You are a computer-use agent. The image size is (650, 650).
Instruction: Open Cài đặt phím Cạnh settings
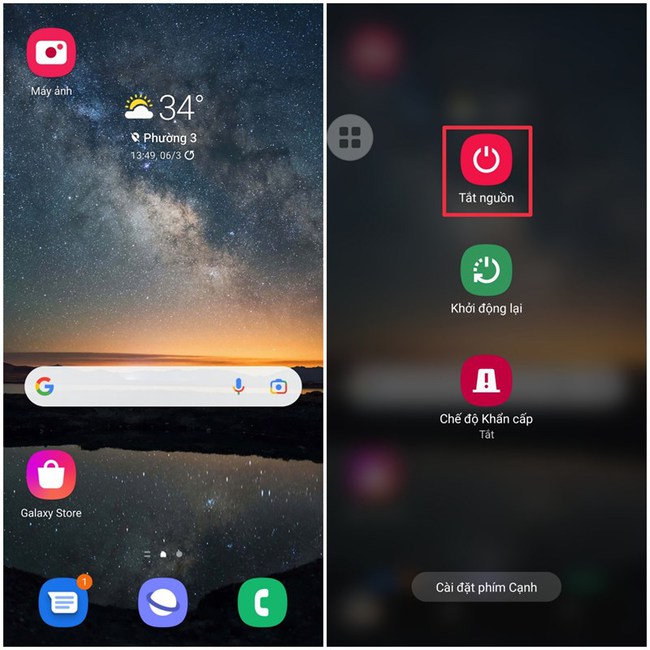(486, 586)
